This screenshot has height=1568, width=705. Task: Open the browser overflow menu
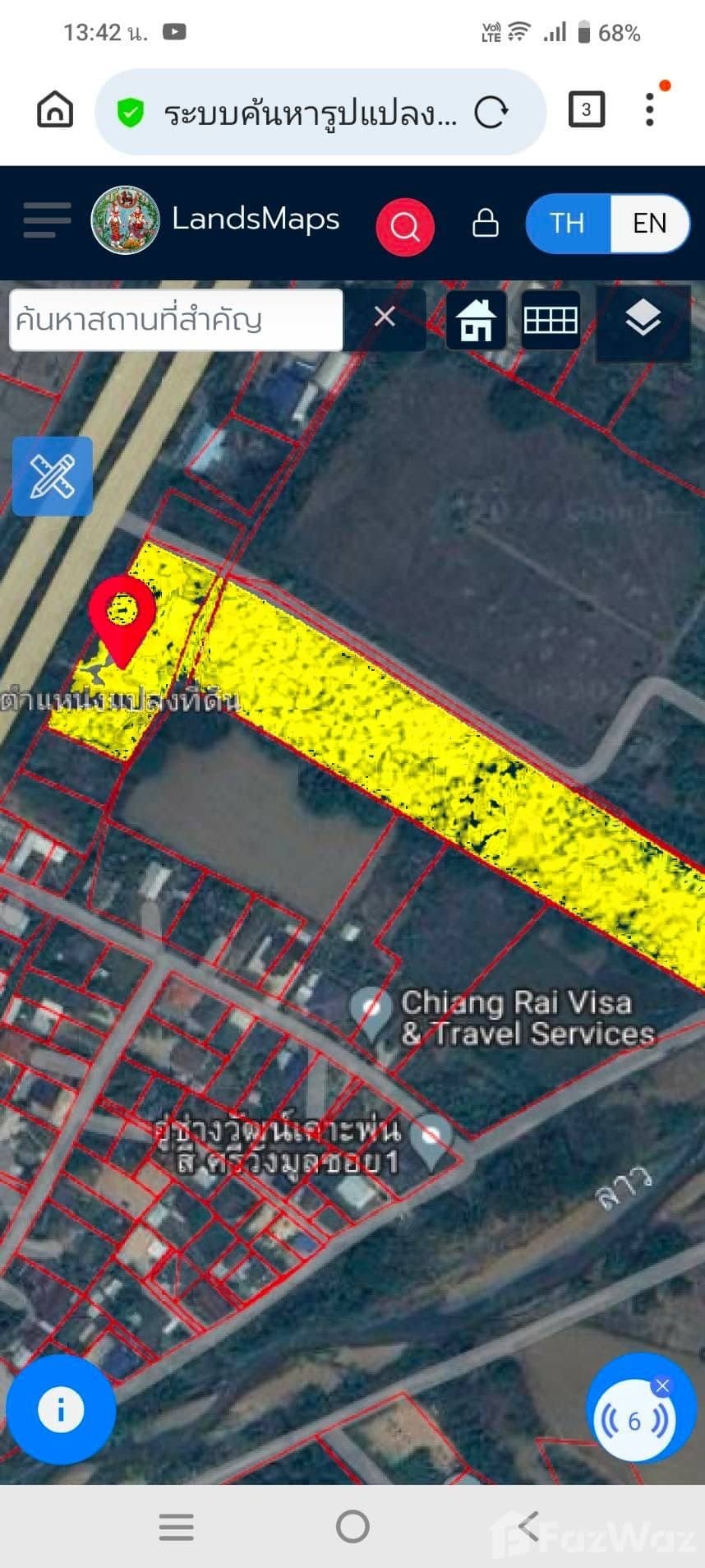(650, 109)
